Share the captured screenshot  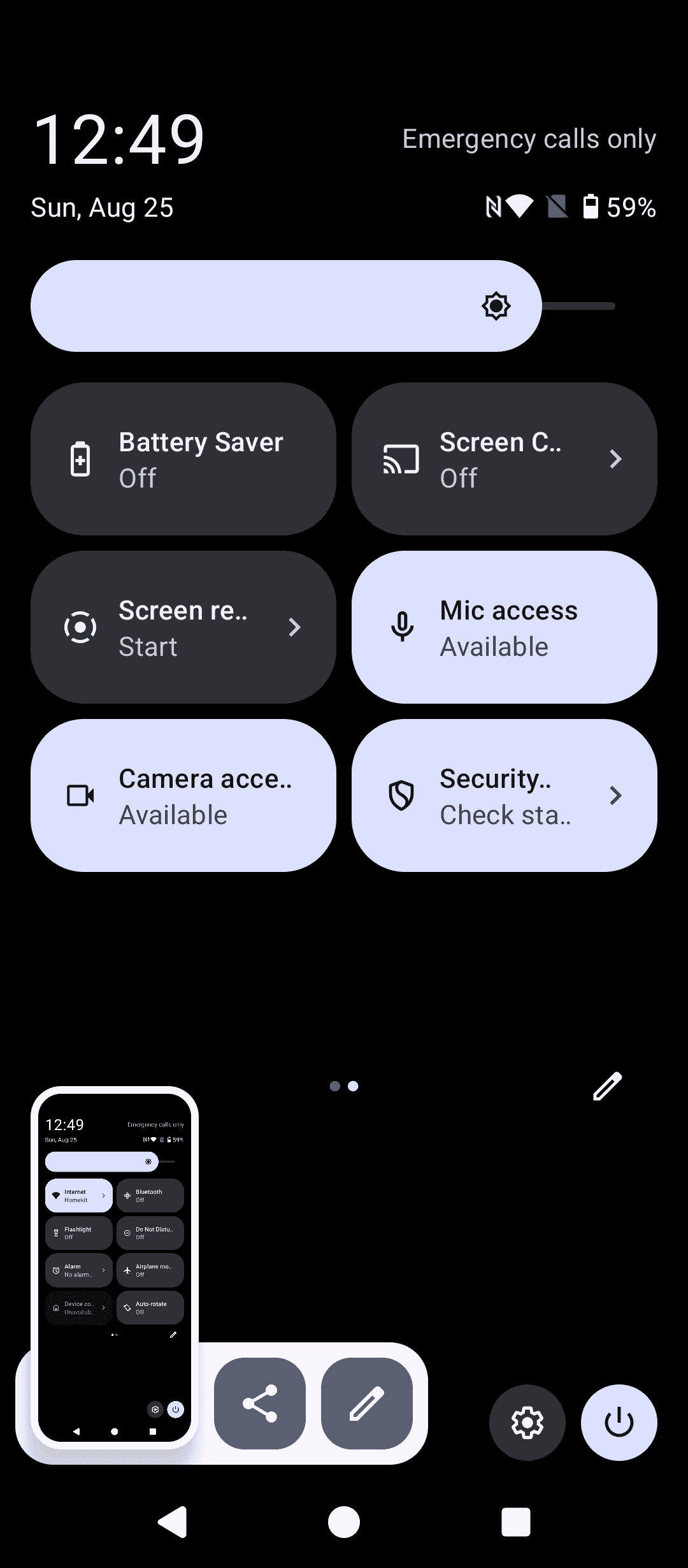tap(260, 1404)
